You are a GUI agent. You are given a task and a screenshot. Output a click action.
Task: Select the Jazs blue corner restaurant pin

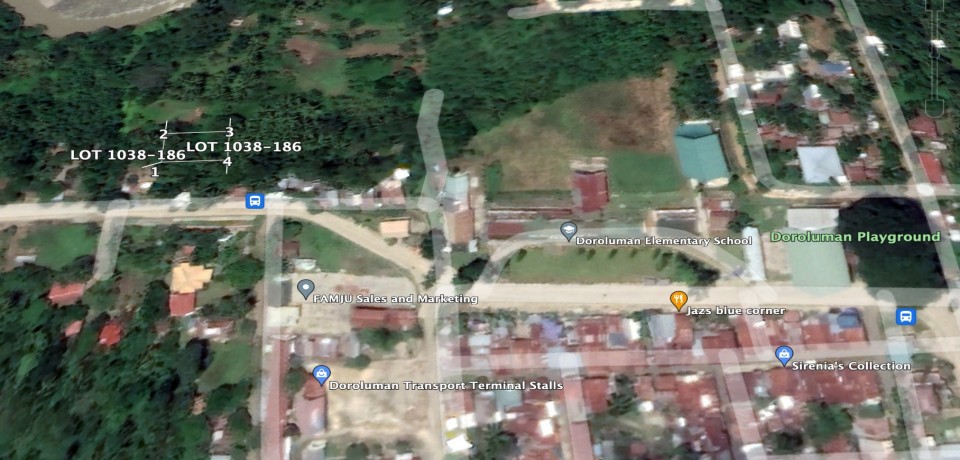(x=678, y=299)
